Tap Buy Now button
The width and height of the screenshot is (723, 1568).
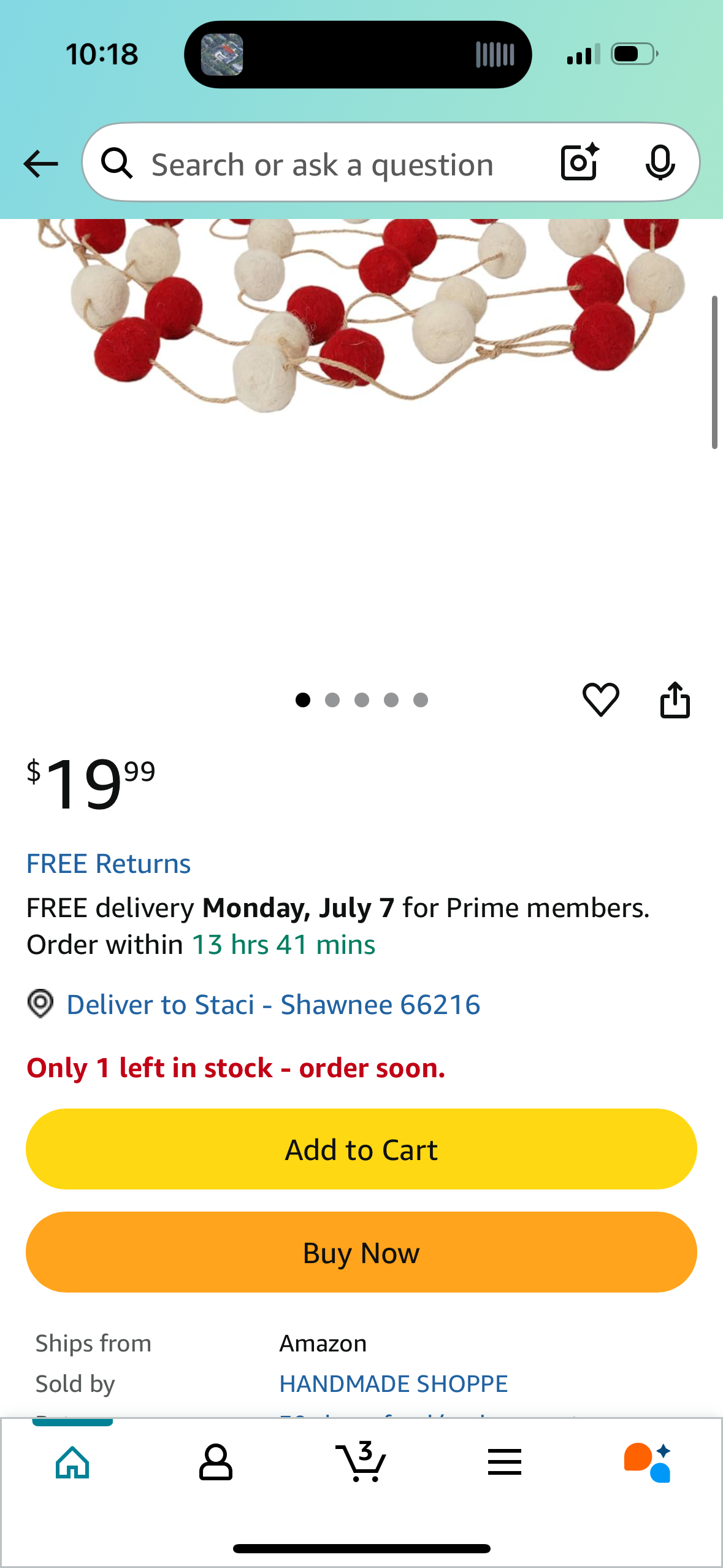(361, 1252)
